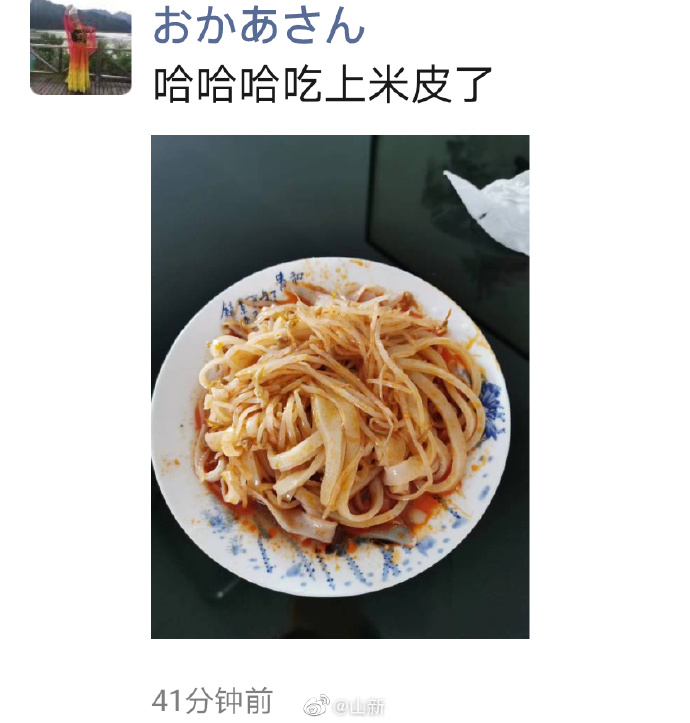Open おかあさん's profile avatar
This screenshot has height=723, width=690.
[80, 47]
